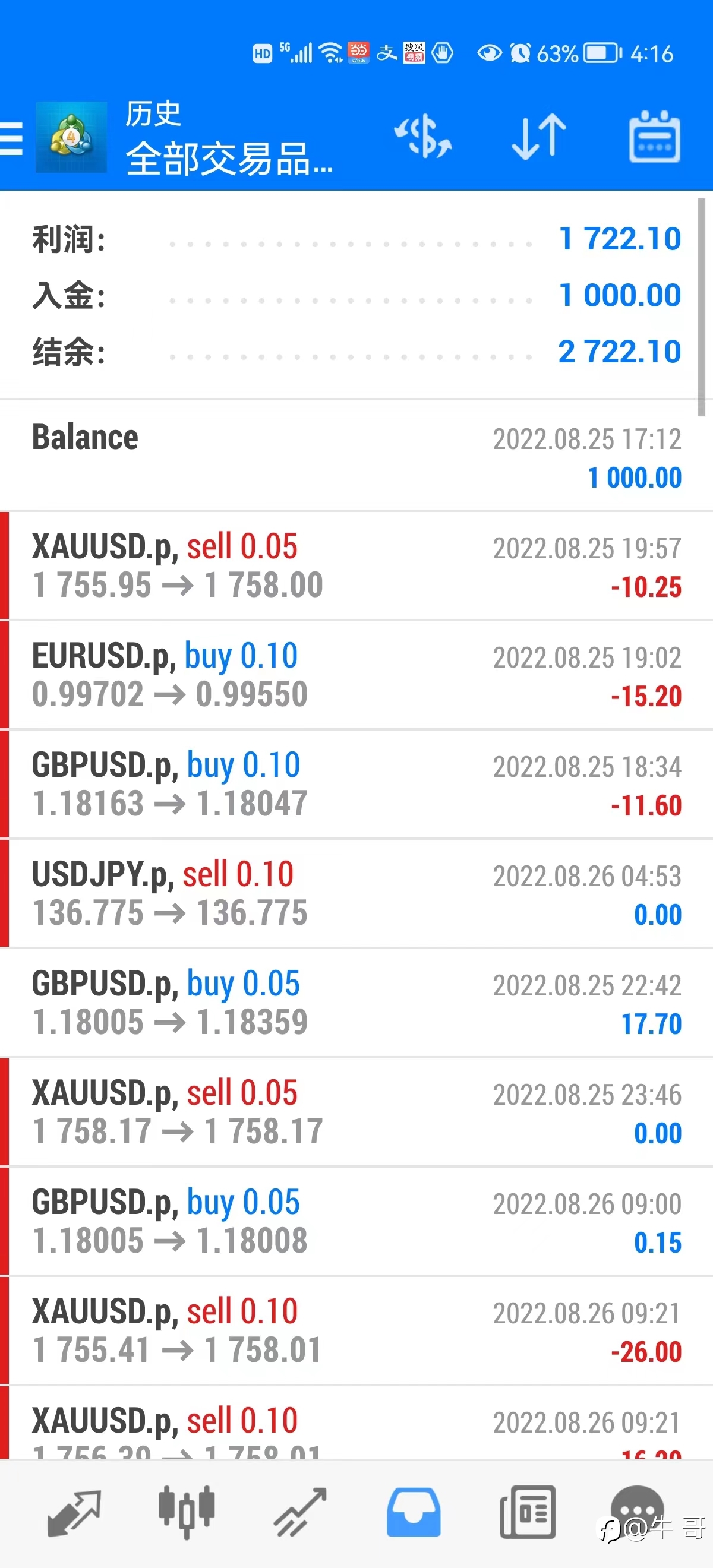
Task: Open the calendar date range picker
Action: pos(655,137)
